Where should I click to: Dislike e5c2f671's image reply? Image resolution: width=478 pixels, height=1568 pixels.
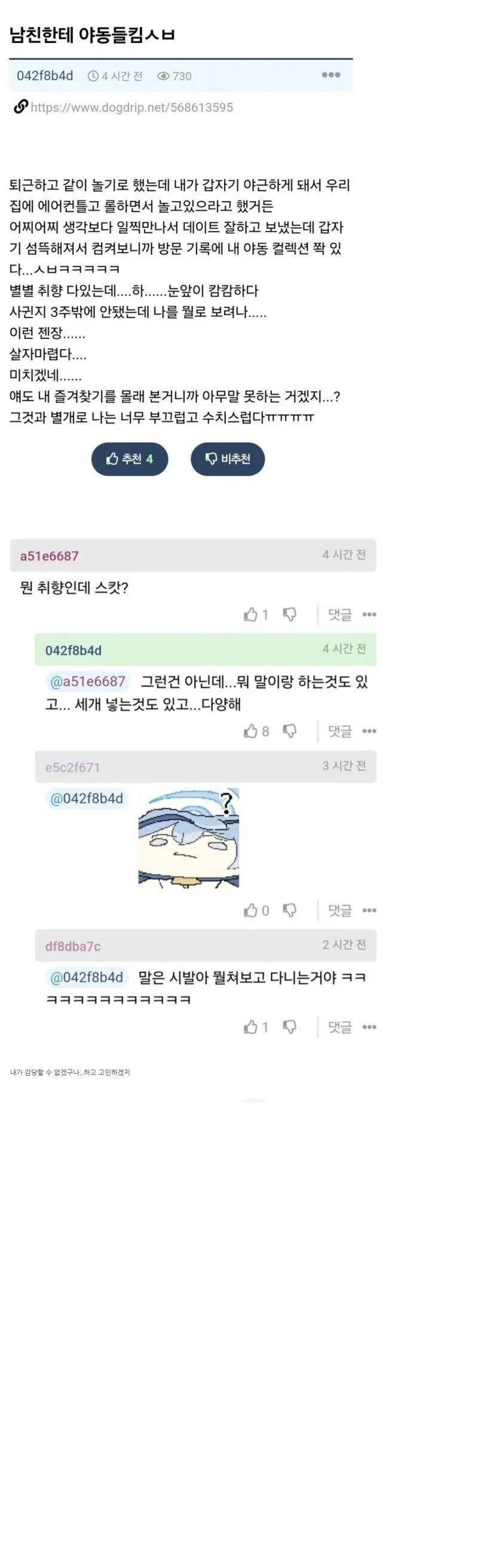290,911
